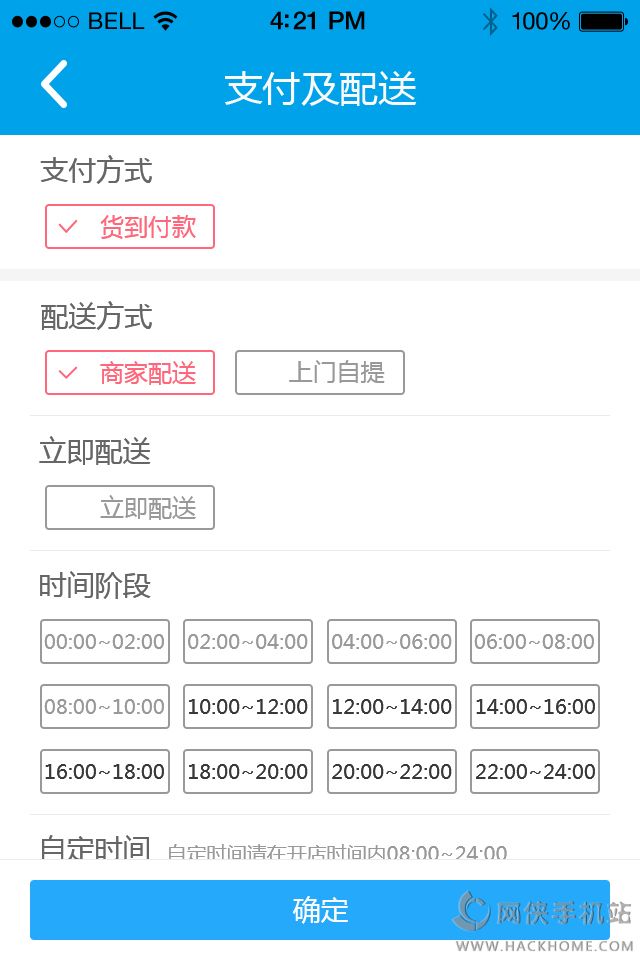Screen dimensions: 640x960
Task: Pick the 22:00~24:00 delivery slot
Action: [535, 772]
